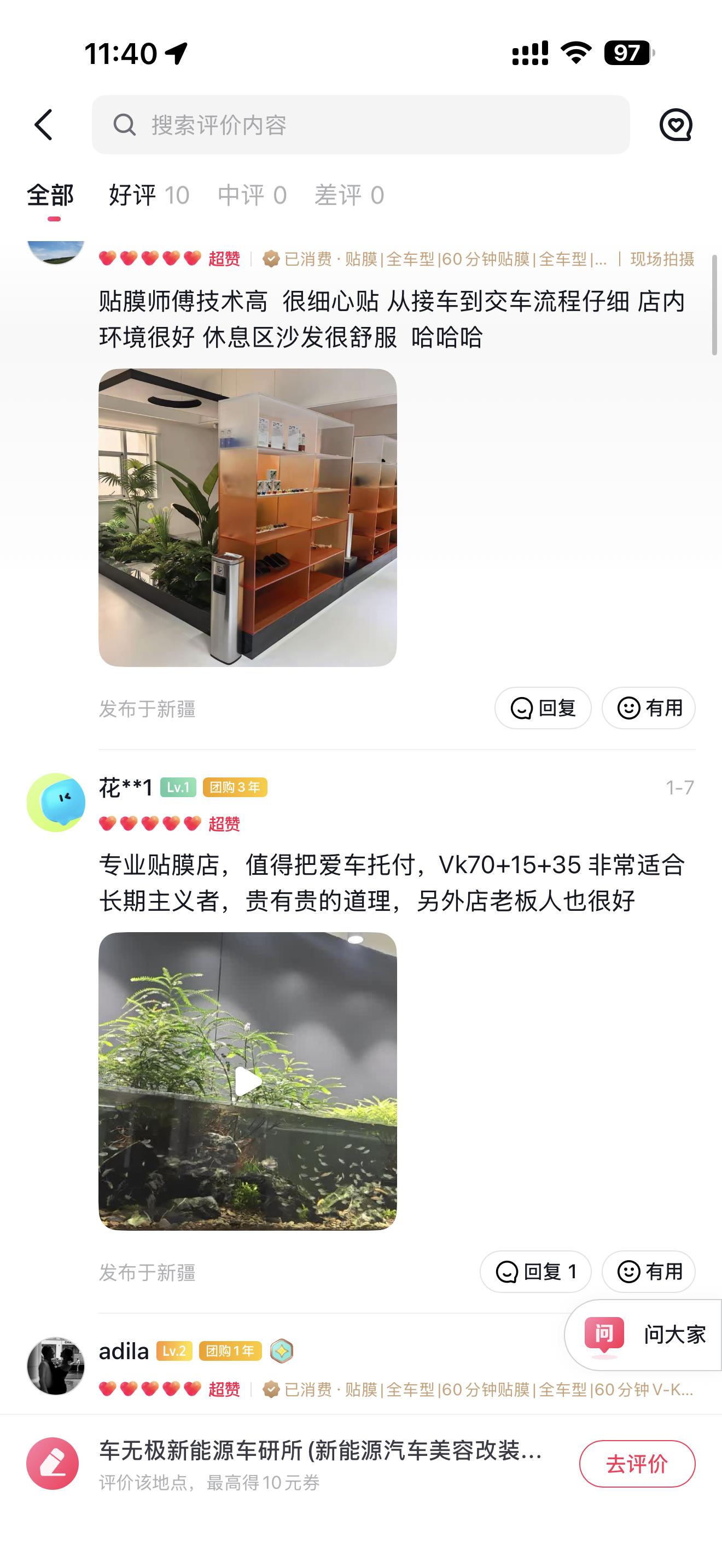The image size is (722, 1568).
Task: Go back using the top-left arrow
Action: [x=43, y=125]
